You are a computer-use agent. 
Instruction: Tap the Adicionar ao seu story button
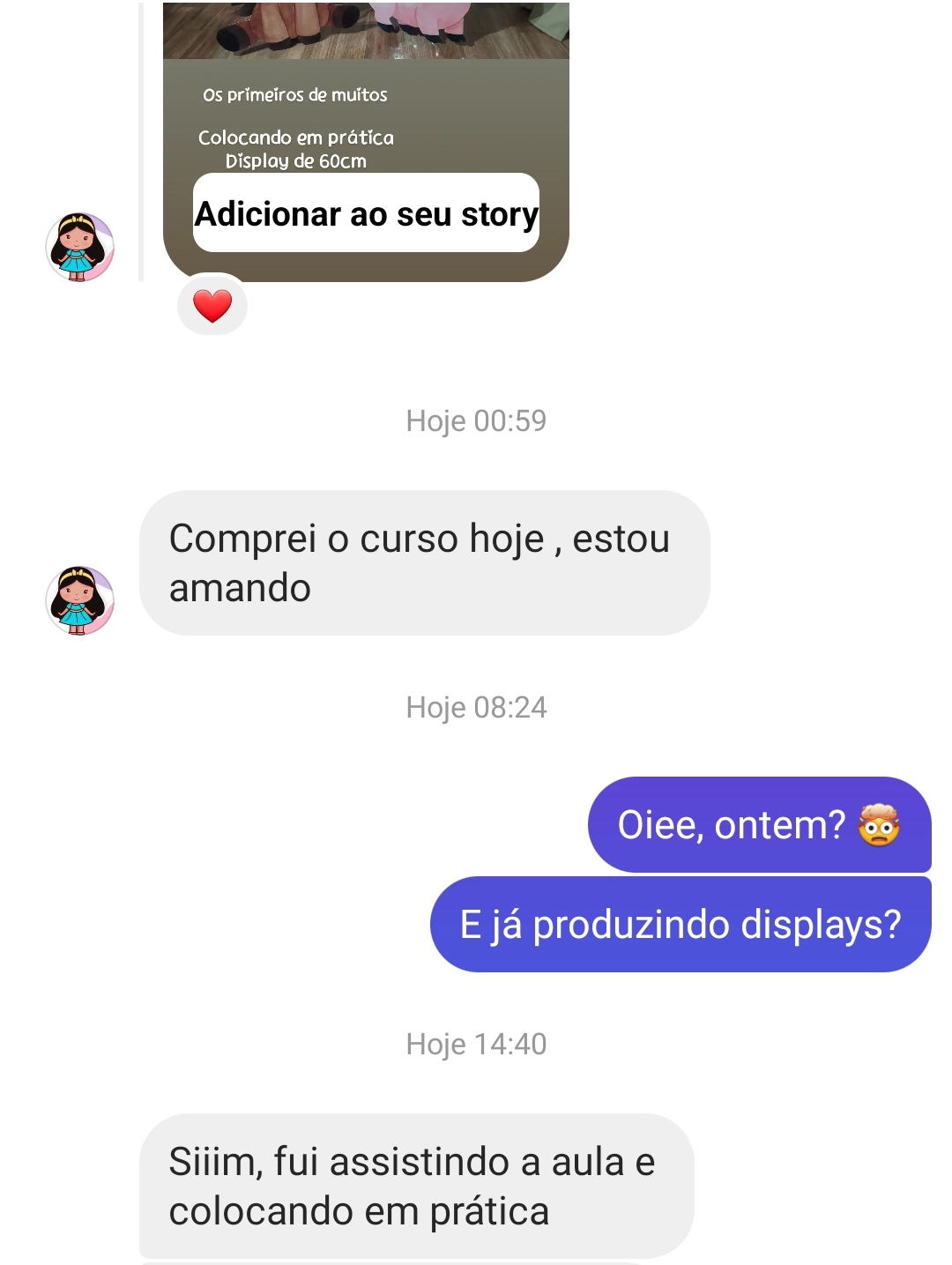(x=366, y=213)
